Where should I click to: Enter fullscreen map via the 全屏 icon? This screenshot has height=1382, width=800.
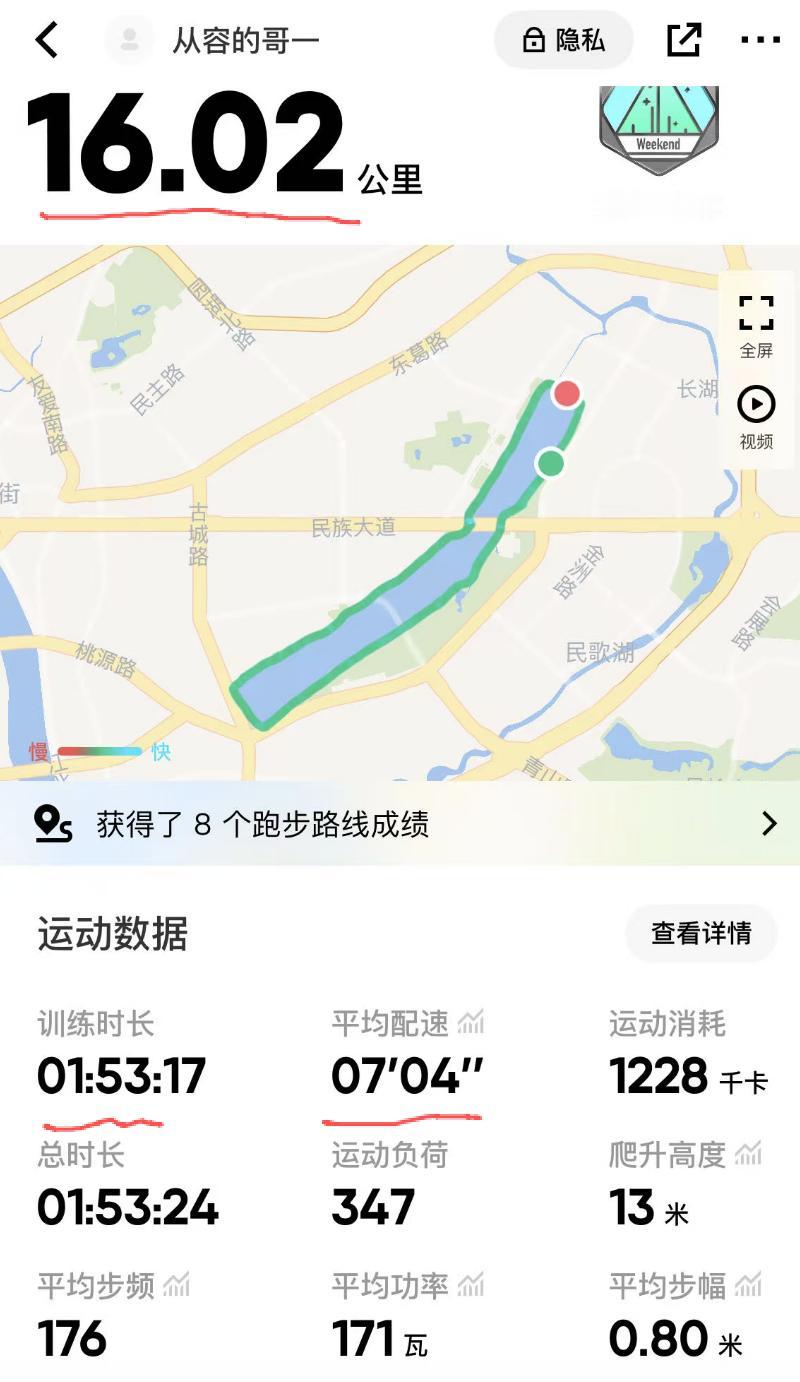tap(756, 312)
